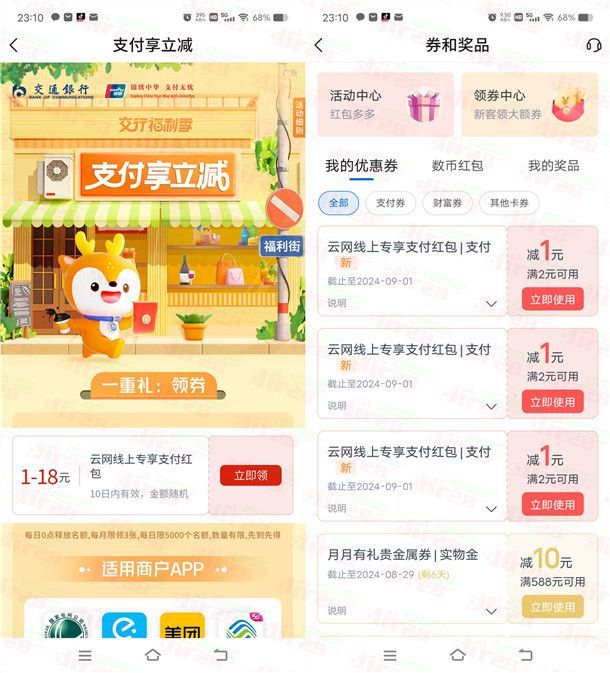Open the customer service headset icon

(593, 45)
